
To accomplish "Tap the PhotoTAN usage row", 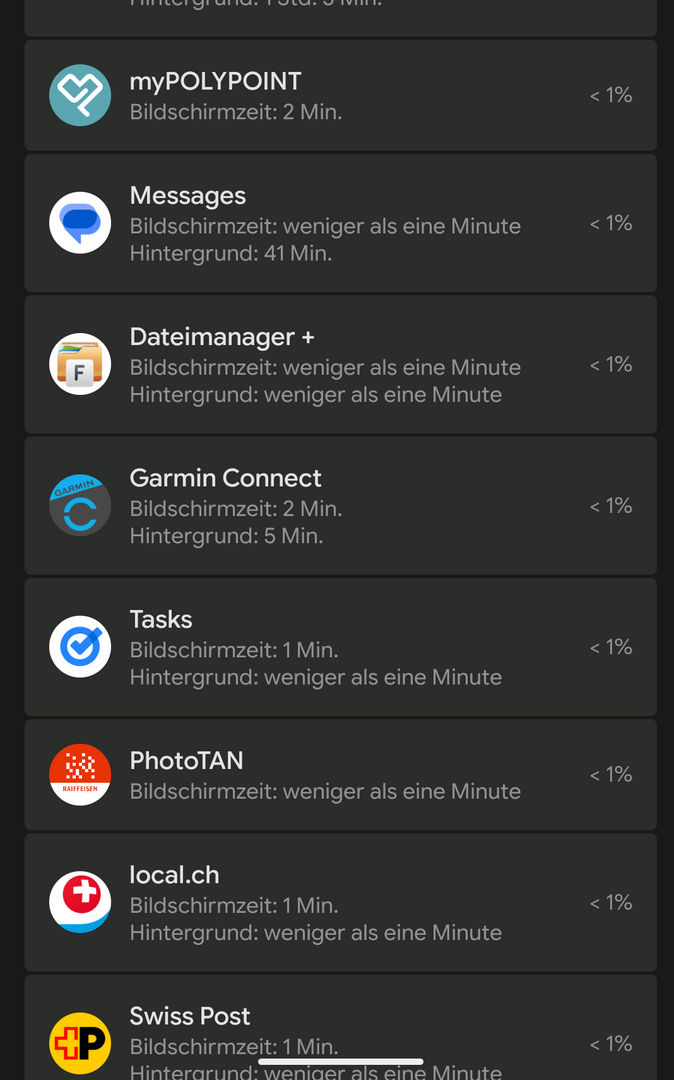I will pyautogui.click(x=340, y=775).
